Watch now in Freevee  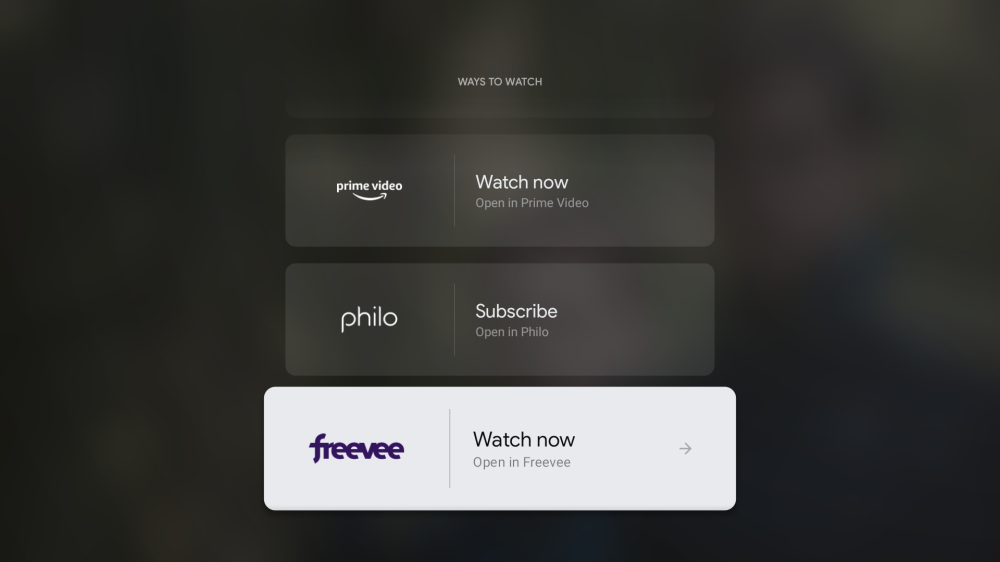click(x=500, y=449)
